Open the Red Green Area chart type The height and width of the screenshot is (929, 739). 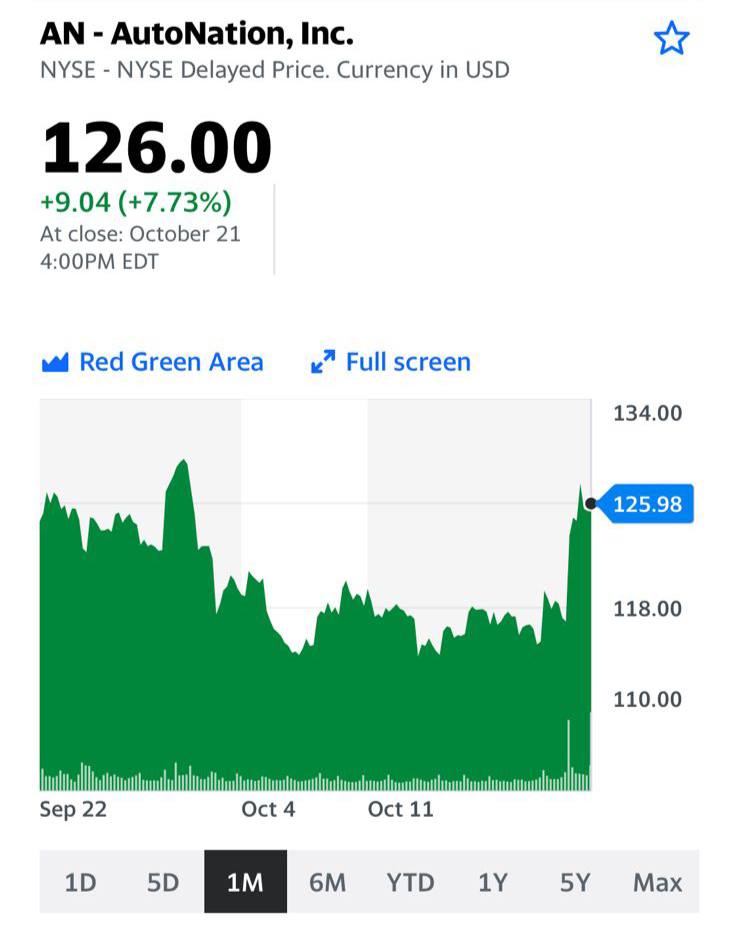click(153, 362)
